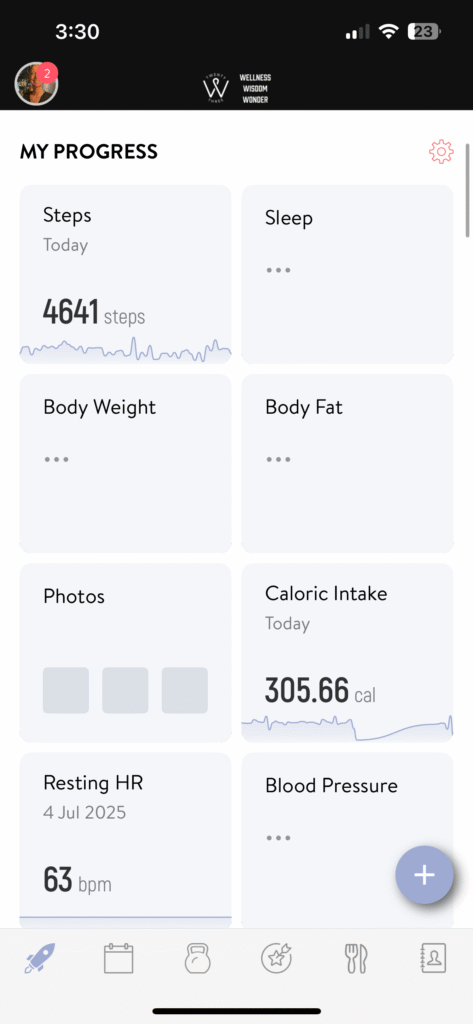Open the My Progress settings gear
Viewport: 473px width, 1024px height.
click(x=441, y=152)
